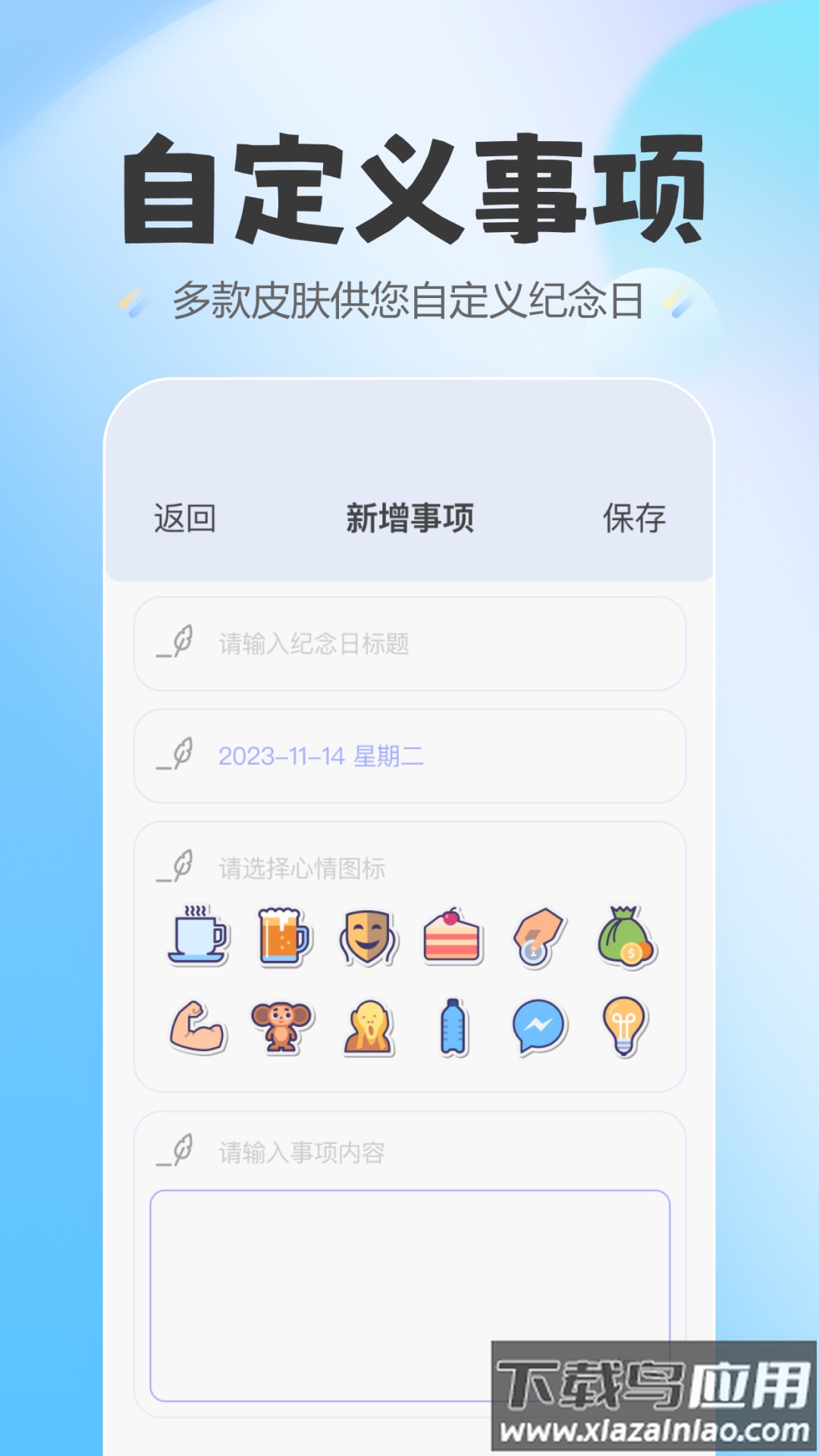Click the feather icon beside the date field

(177, 756)
